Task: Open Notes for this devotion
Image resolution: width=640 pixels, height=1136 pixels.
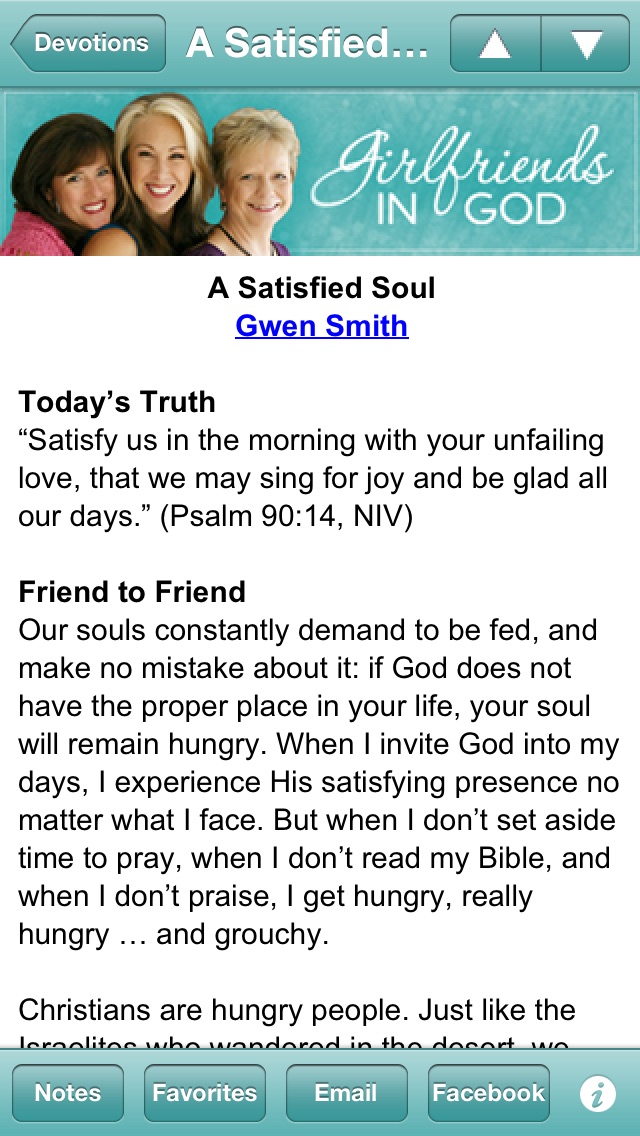Action: coord(67,1093)
